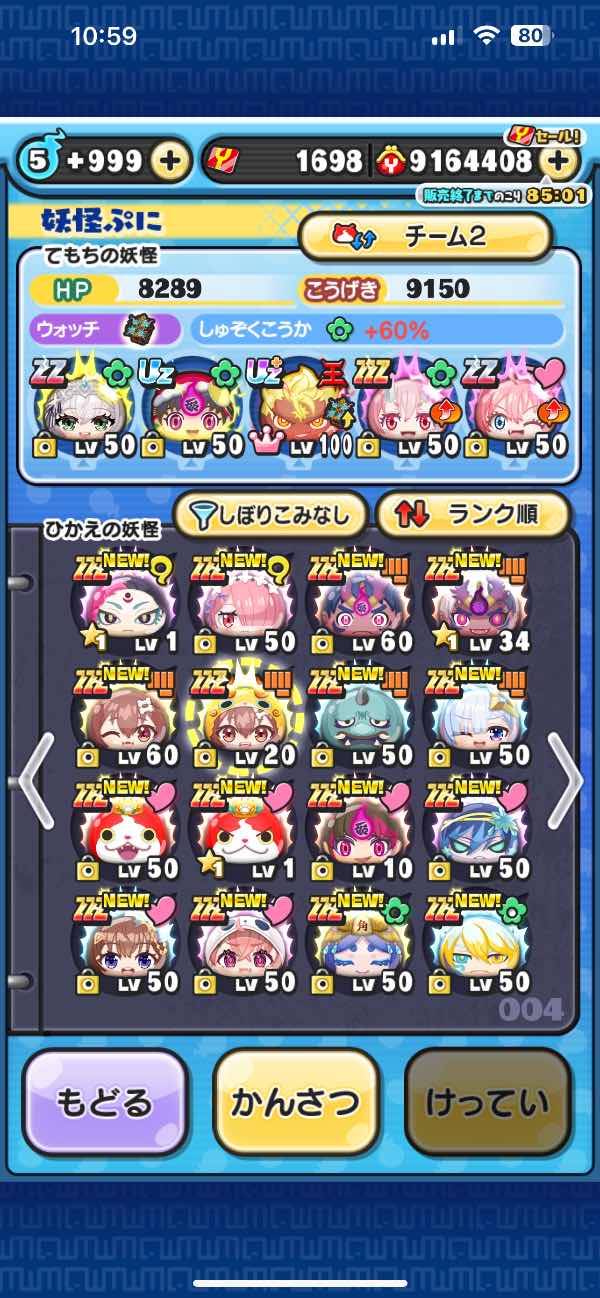600x1298 pixels.
Task: Change the ランク順 sort order
Action: point(472,515)
